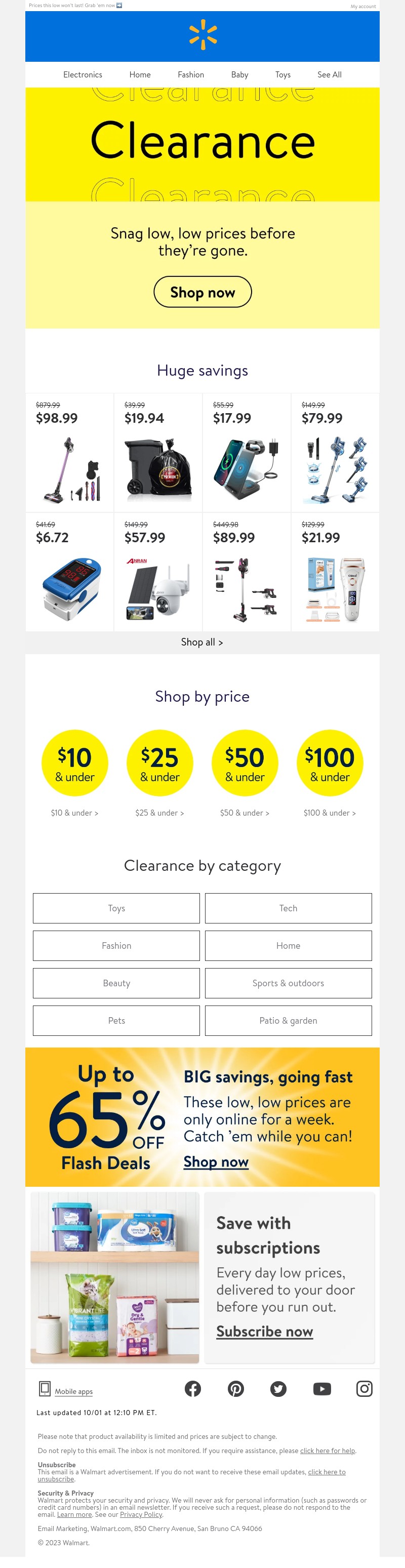The width and height of the screenshot is (405, 1568).
Task: Choose the $50 & under price filter
Action: (x=245, y=762)
